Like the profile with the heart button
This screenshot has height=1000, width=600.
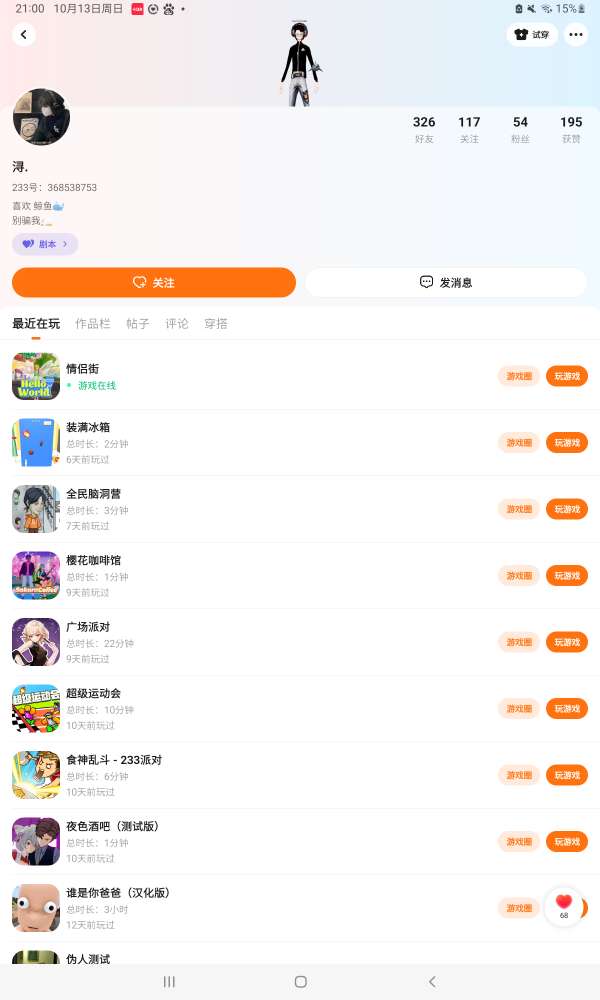coord(564,904)
